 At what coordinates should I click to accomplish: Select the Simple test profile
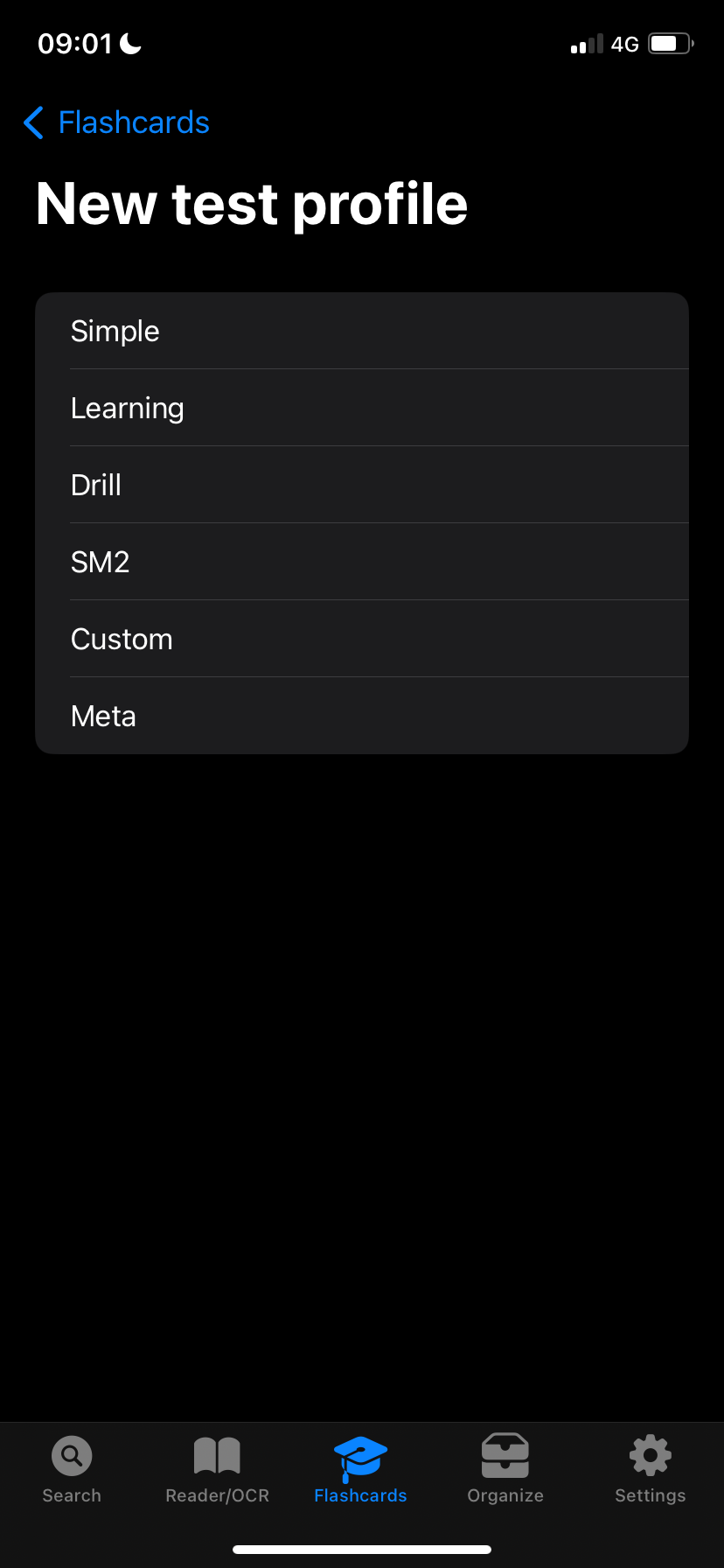362,331
